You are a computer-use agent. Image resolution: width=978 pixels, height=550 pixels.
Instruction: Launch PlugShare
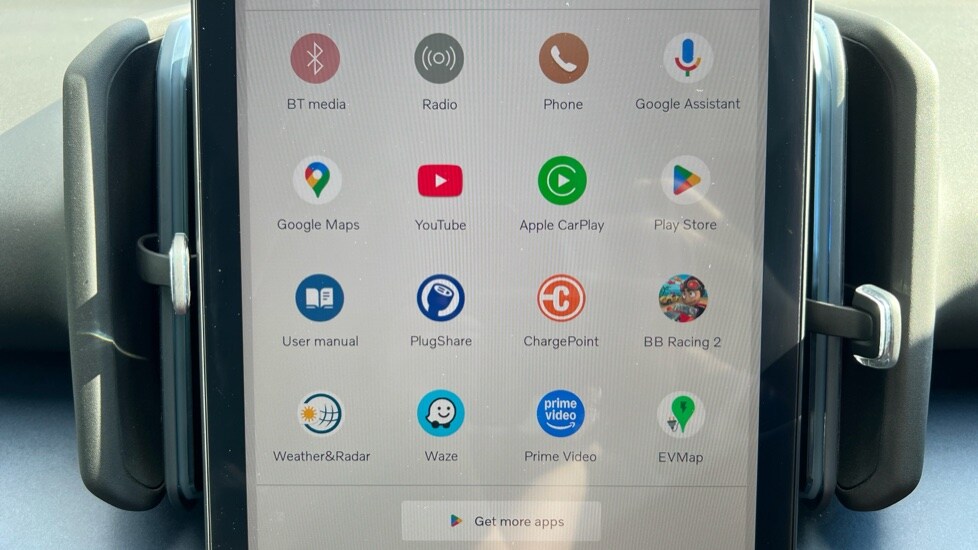point(441,298)
